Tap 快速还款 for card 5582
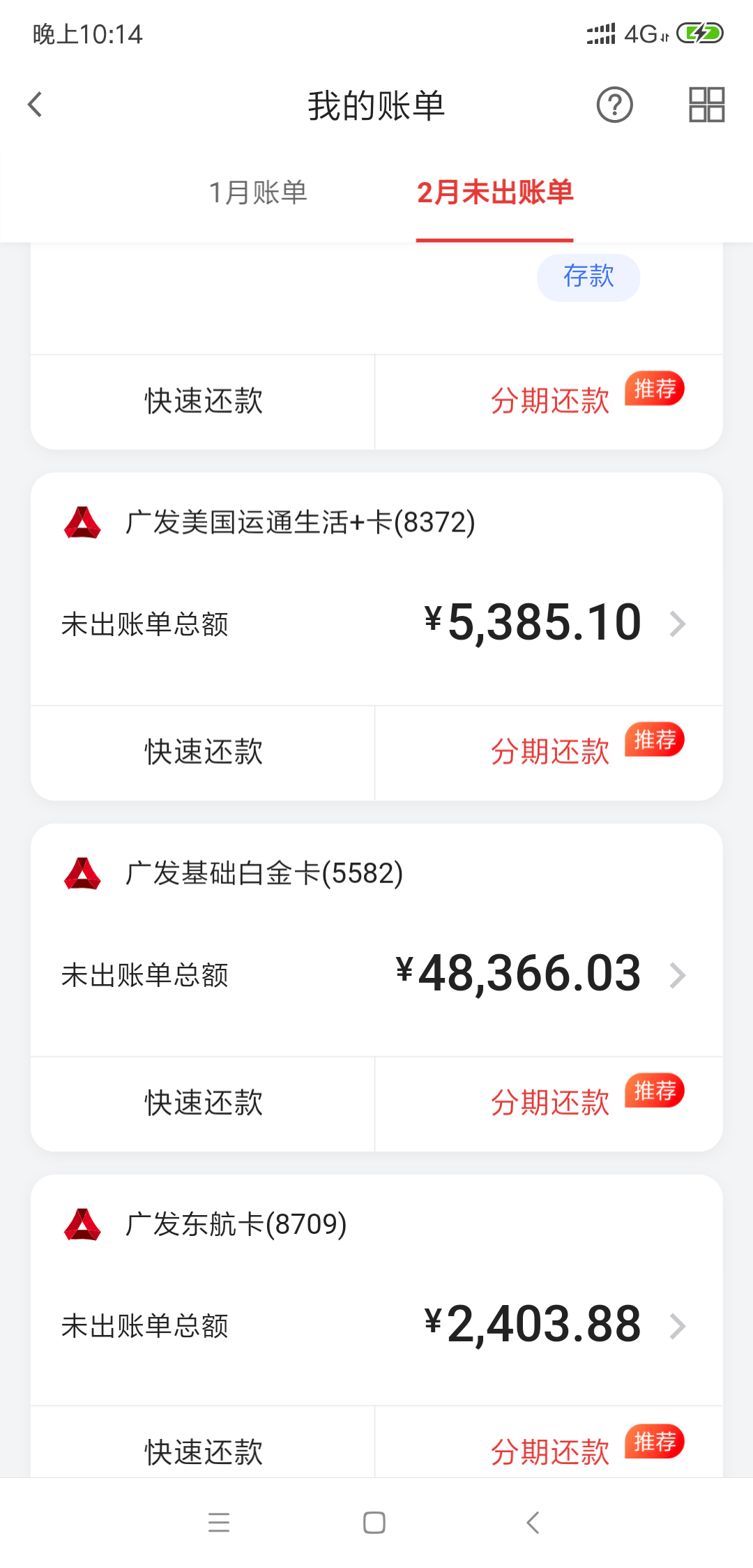The height and width of the screenshot is (1568, 753). pos(204,1103)
